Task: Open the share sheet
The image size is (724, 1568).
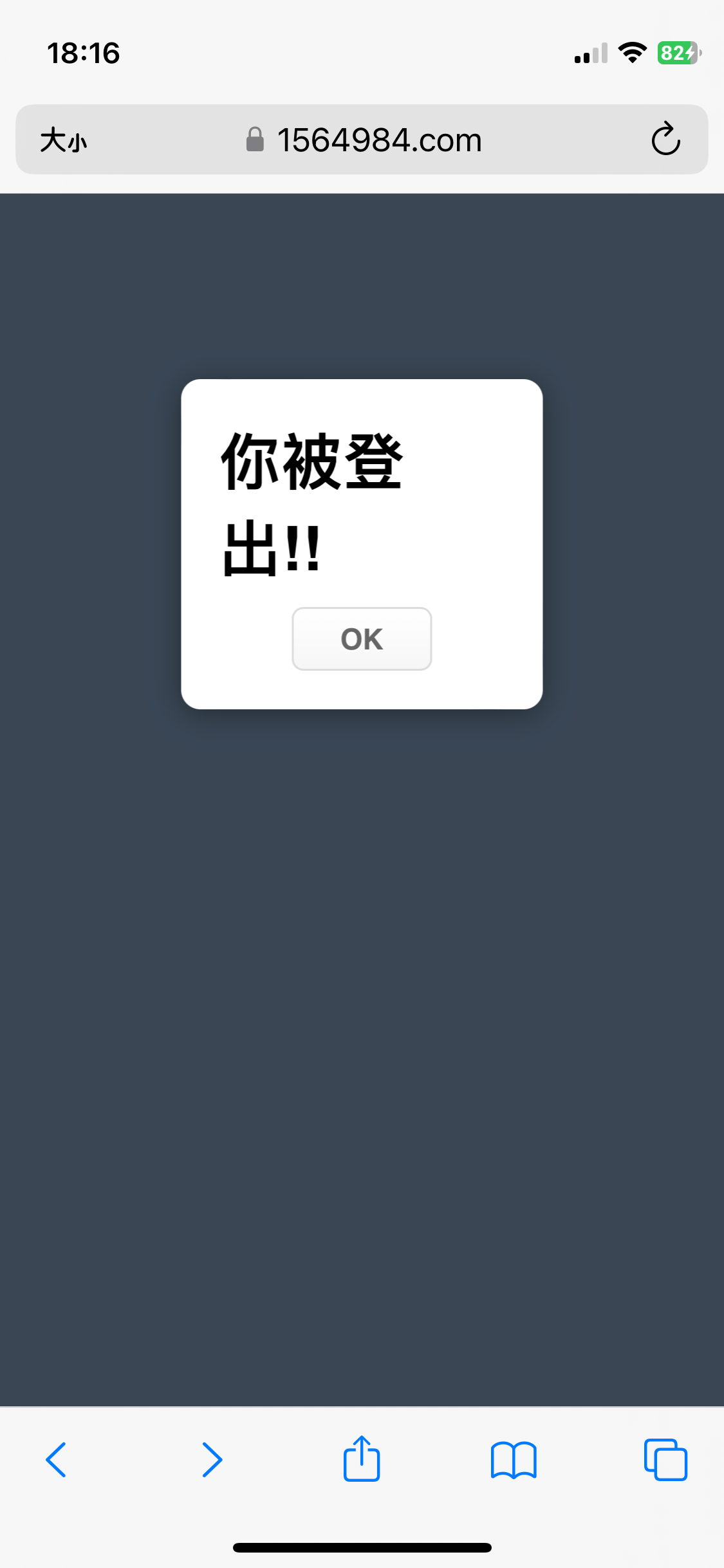Action: coord(362,1458)
